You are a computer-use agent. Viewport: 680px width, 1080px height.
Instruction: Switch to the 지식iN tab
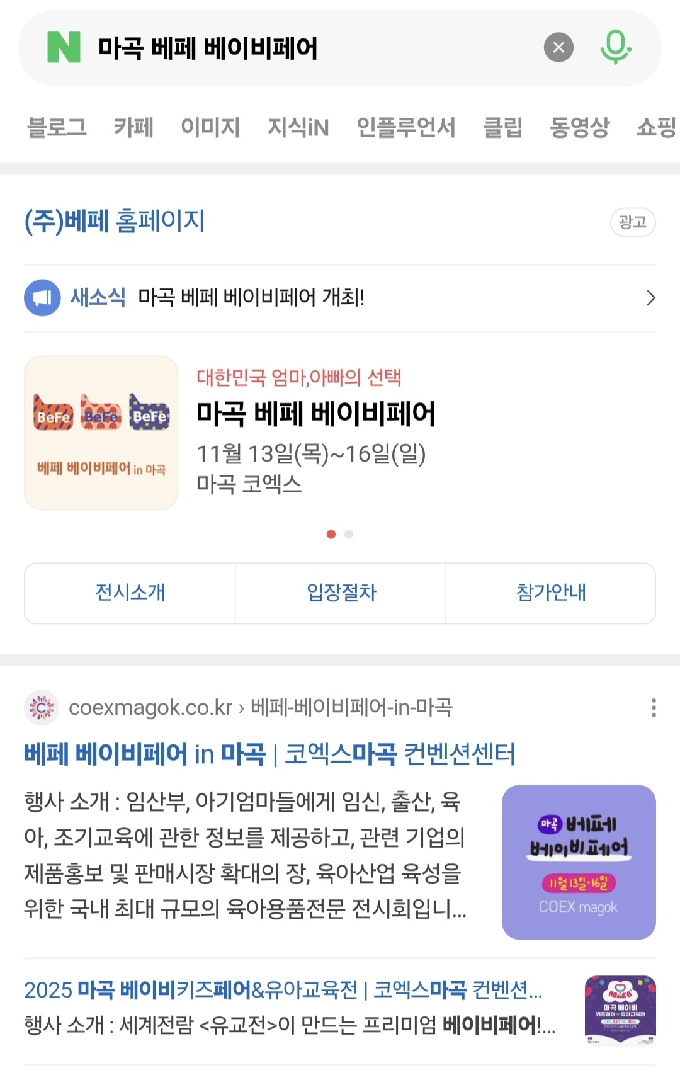(x=298, y=127)
